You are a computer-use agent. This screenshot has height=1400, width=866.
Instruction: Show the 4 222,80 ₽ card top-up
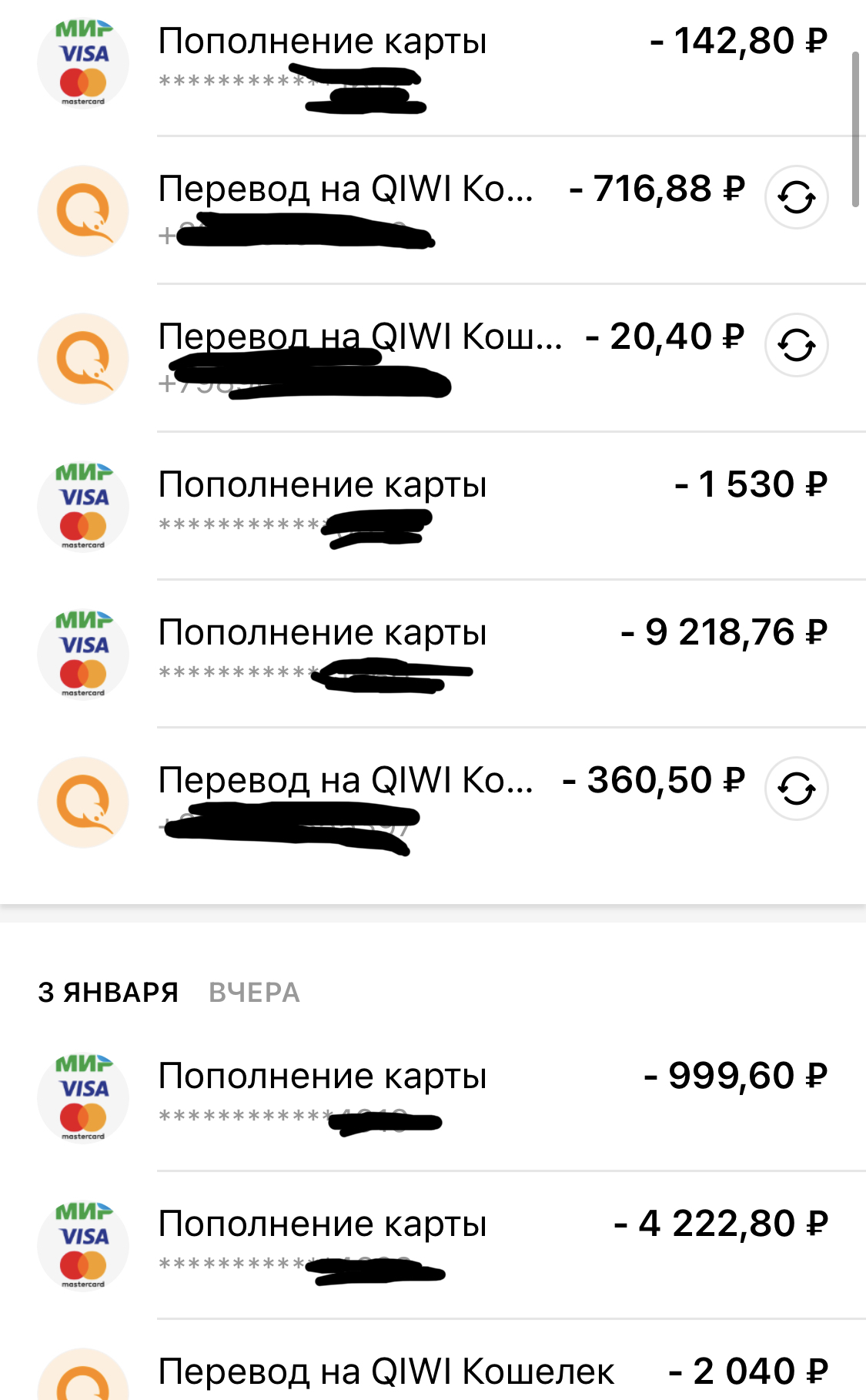(x=431, y=1244)
